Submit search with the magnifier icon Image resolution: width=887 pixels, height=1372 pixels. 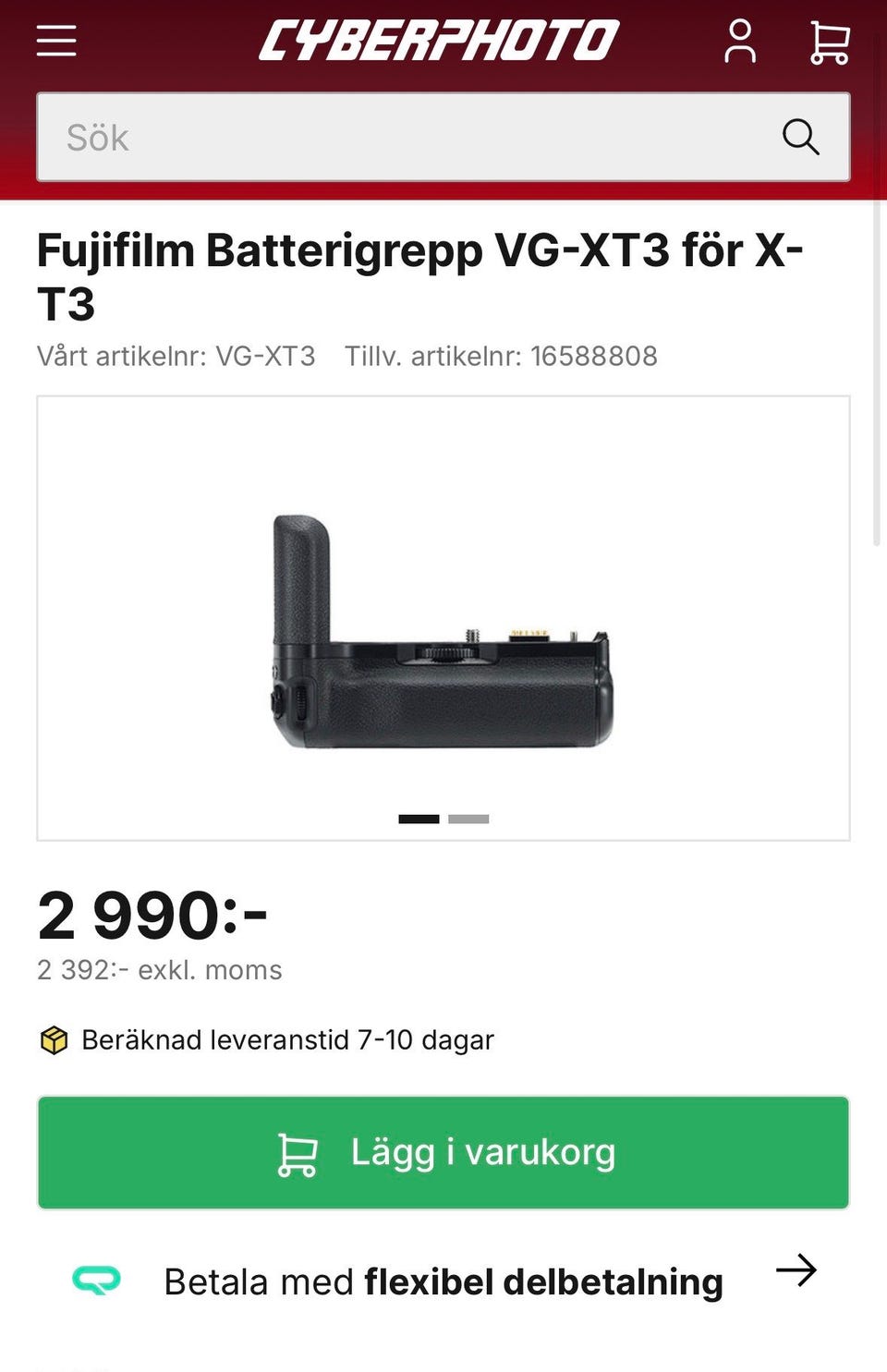pyautogui.click(x=800, y=138)
